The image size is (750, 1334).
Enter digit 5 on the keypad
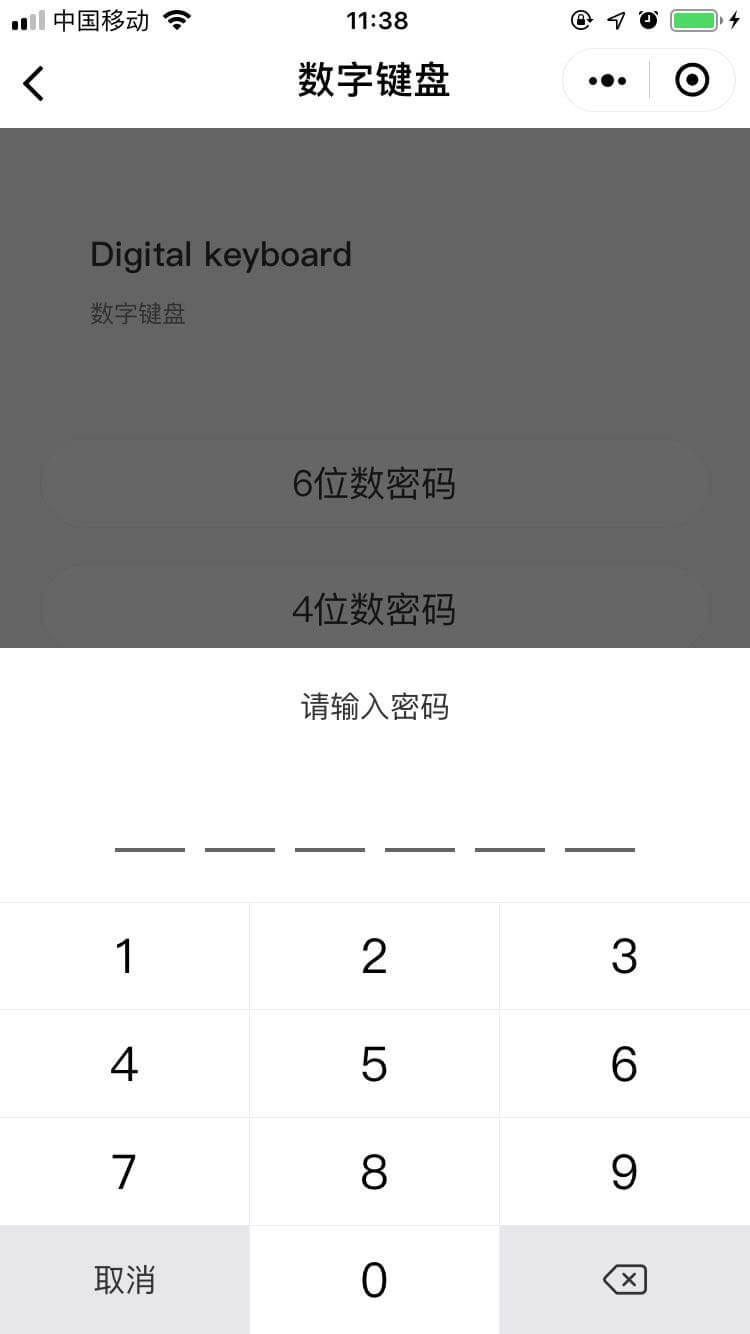click(374, 1064)
